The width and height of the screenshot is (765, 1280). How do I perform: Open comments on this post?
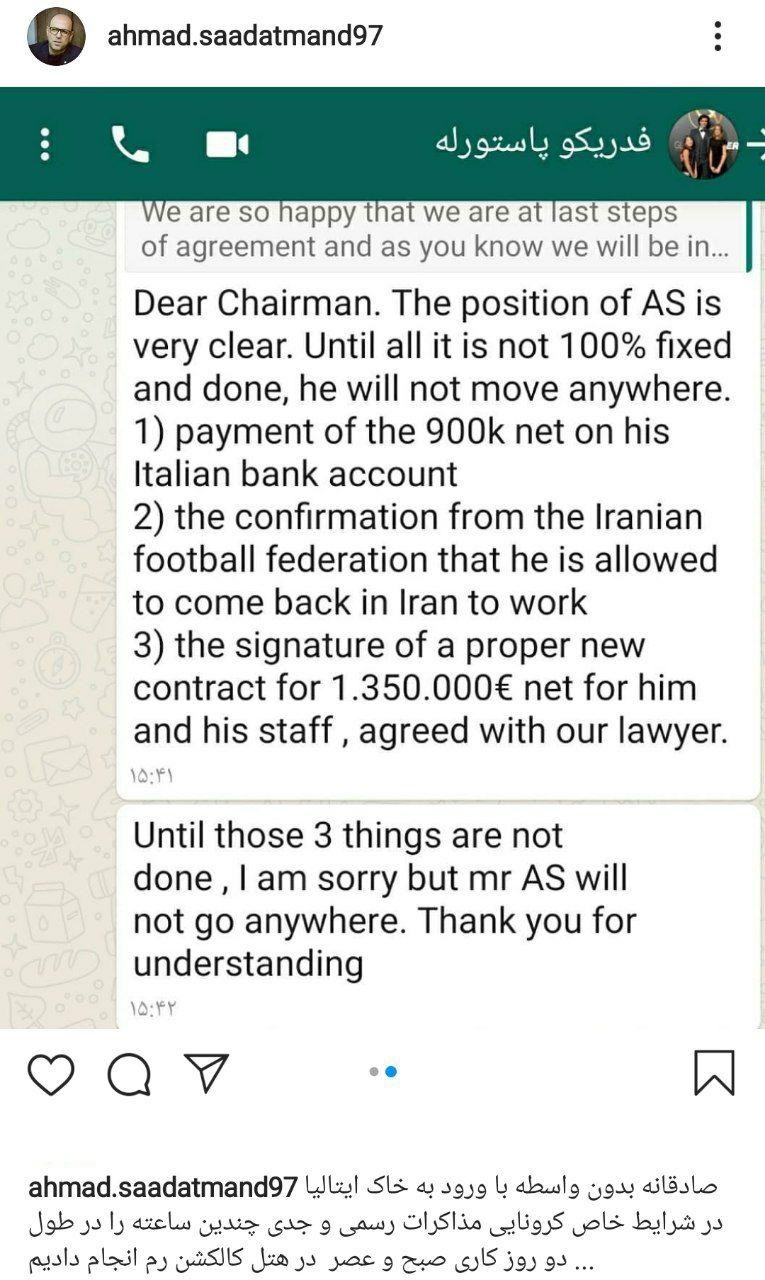click(x=129, y=1074)
